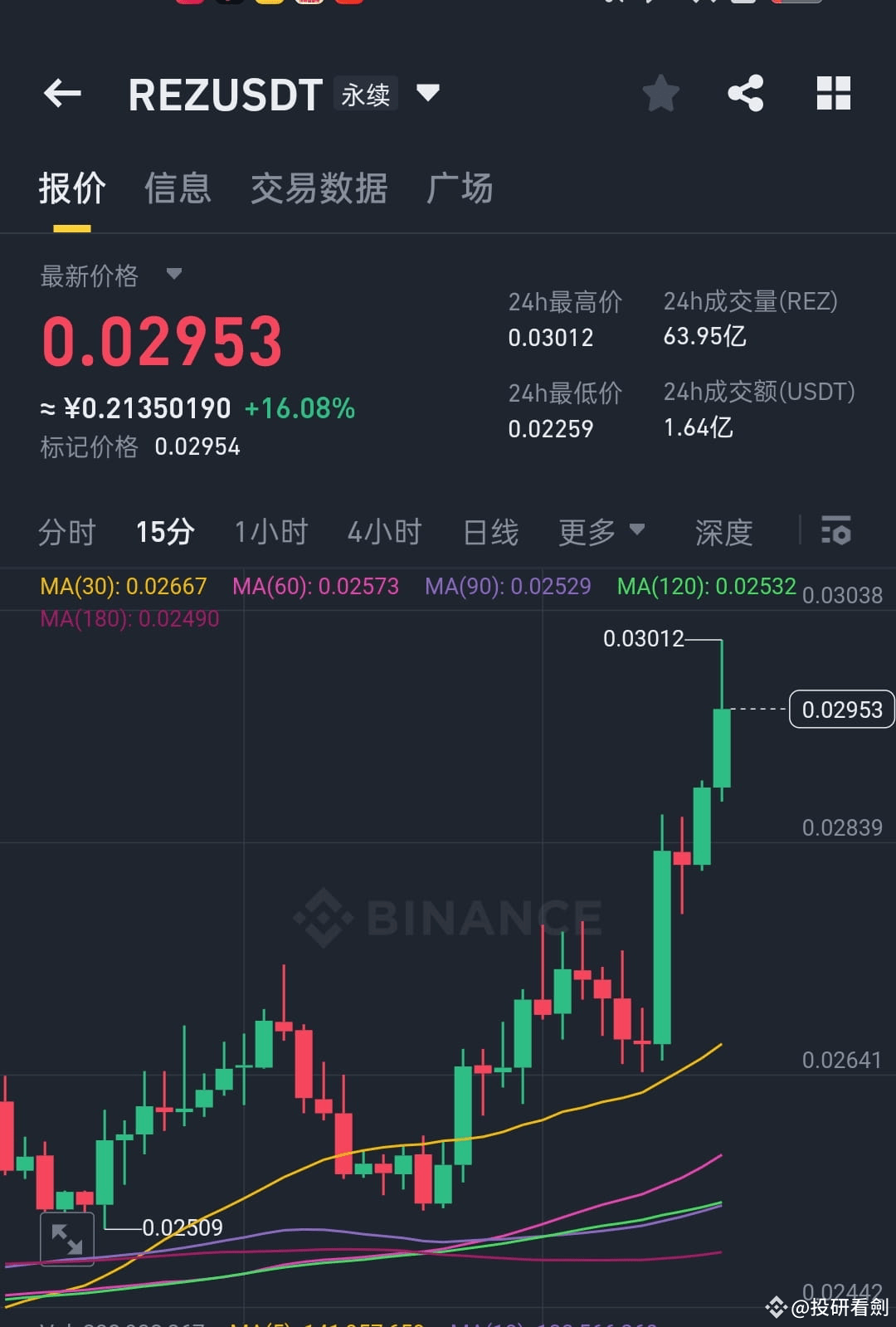Select the 深度 depth view
Viewport: 896px width, 1327px height.
click(722, 532)
